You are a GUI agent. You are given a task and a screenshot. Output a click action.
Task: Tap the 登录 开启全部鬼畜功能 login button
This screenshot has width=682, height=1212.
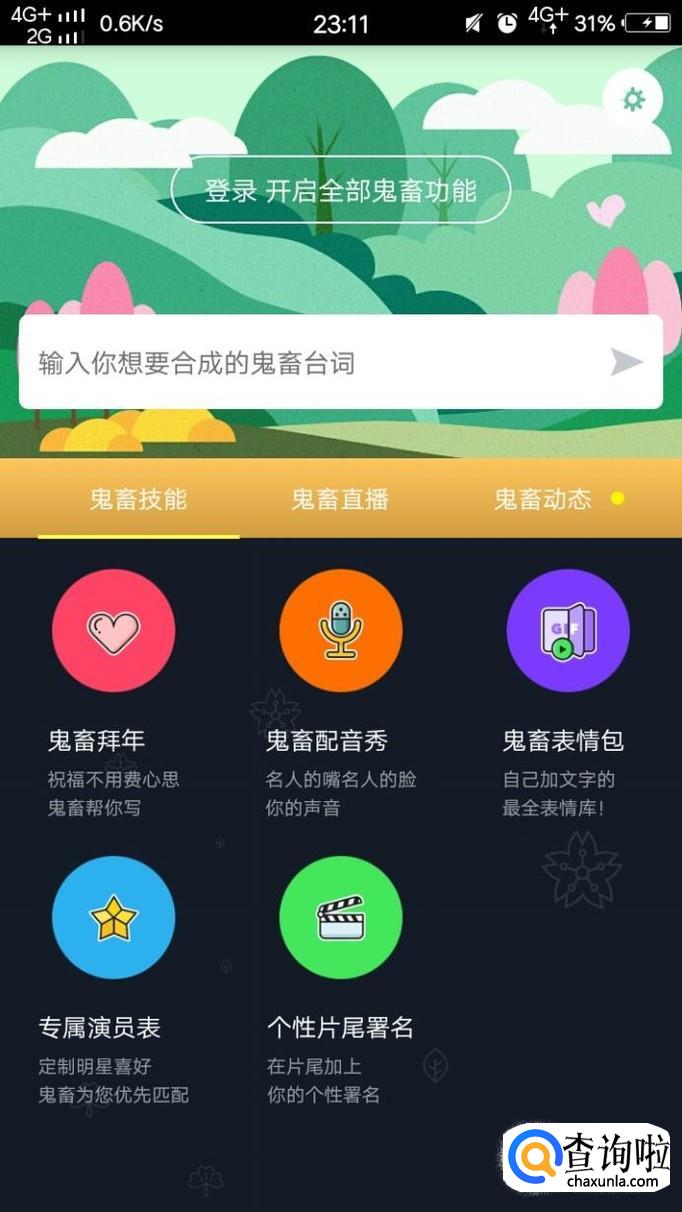pos(341,190)
